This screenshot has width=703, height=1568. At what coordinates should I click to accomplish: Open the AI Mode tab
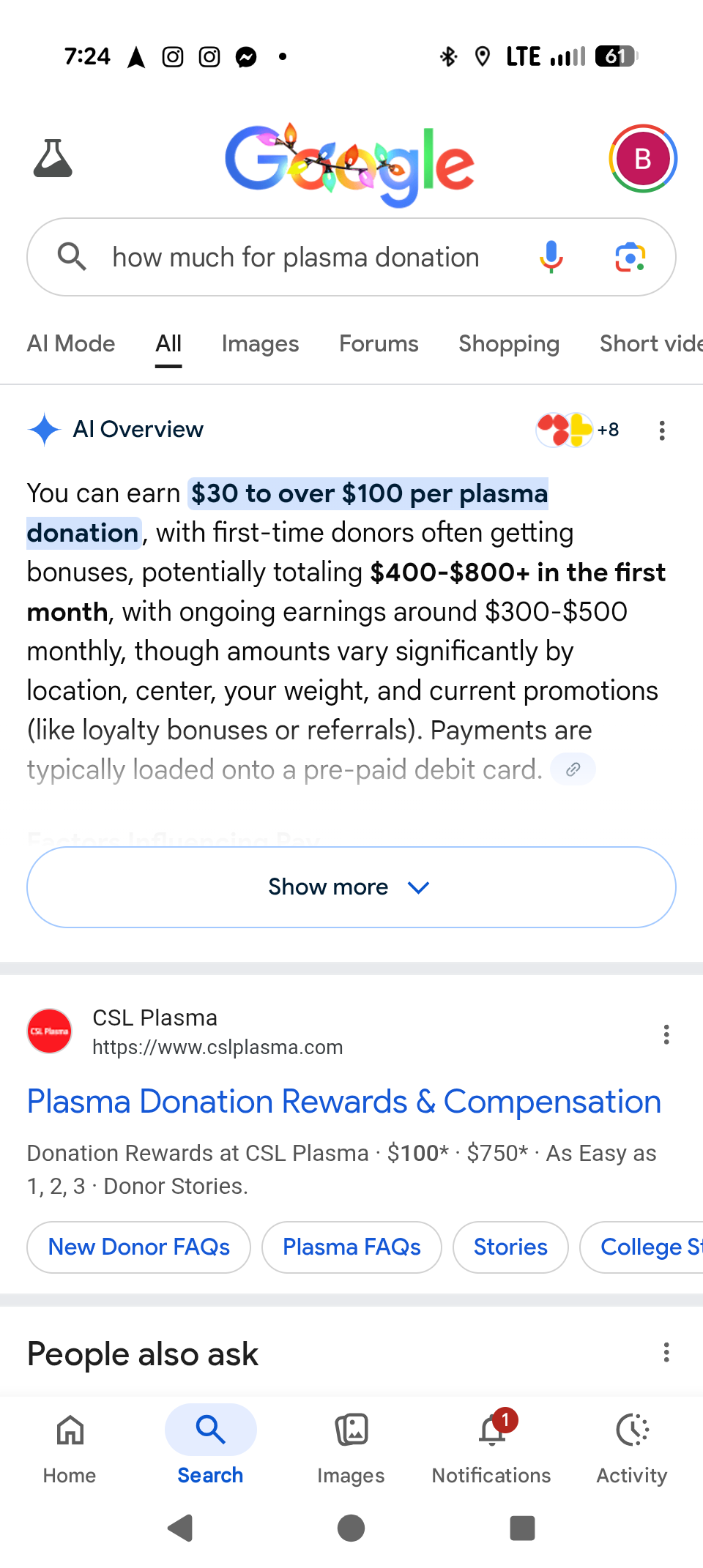click(x=70, y=344)
